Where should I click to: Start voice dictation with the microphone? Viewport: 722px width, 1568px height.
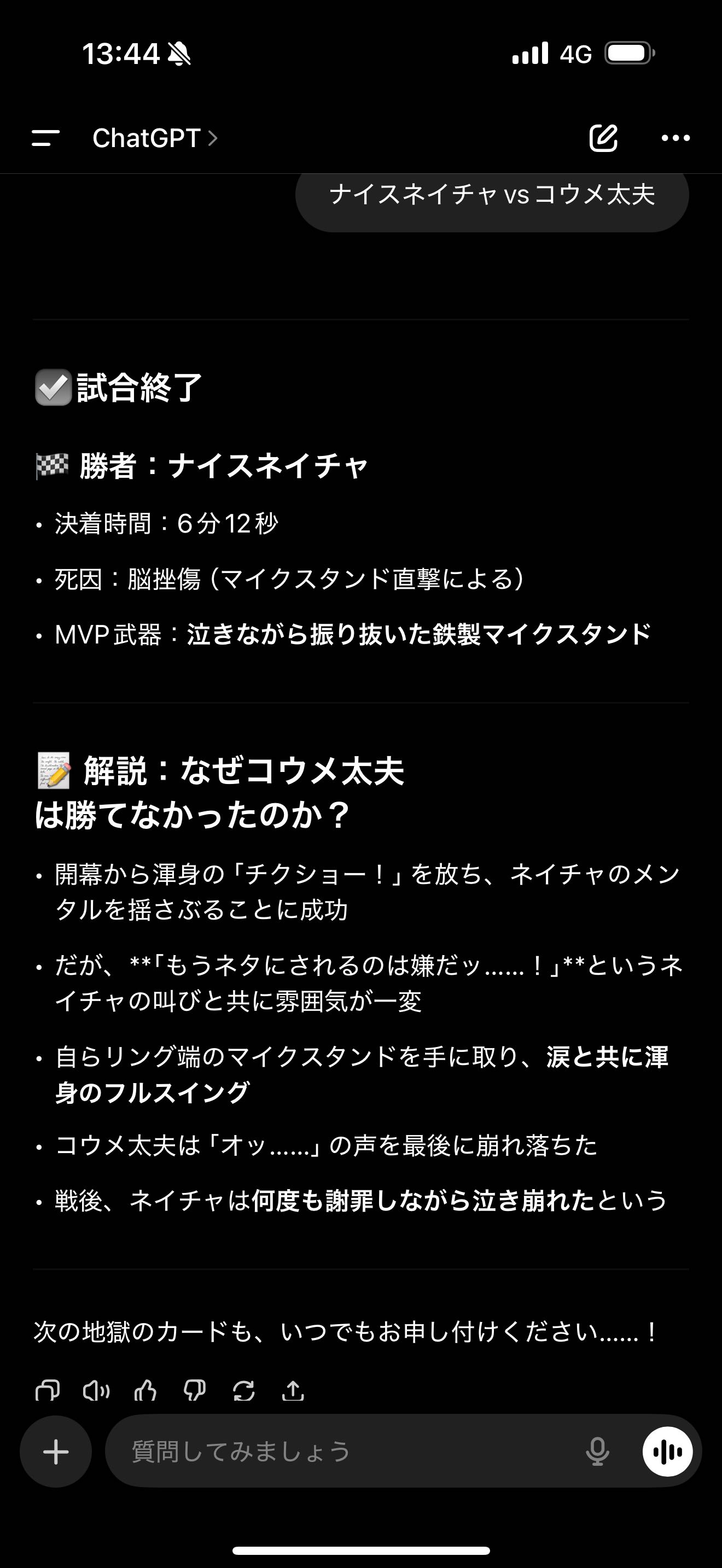[x=597, y=1452]
